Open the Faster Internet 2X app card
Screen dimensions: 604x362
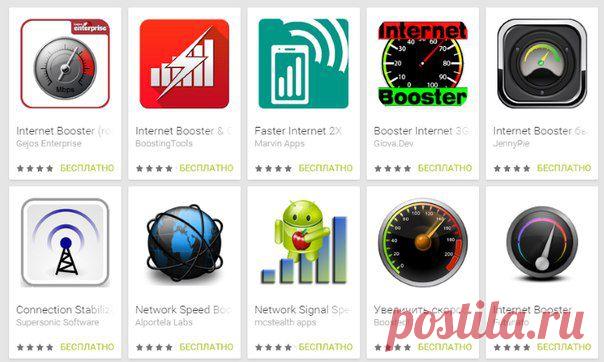coord(304,94)
